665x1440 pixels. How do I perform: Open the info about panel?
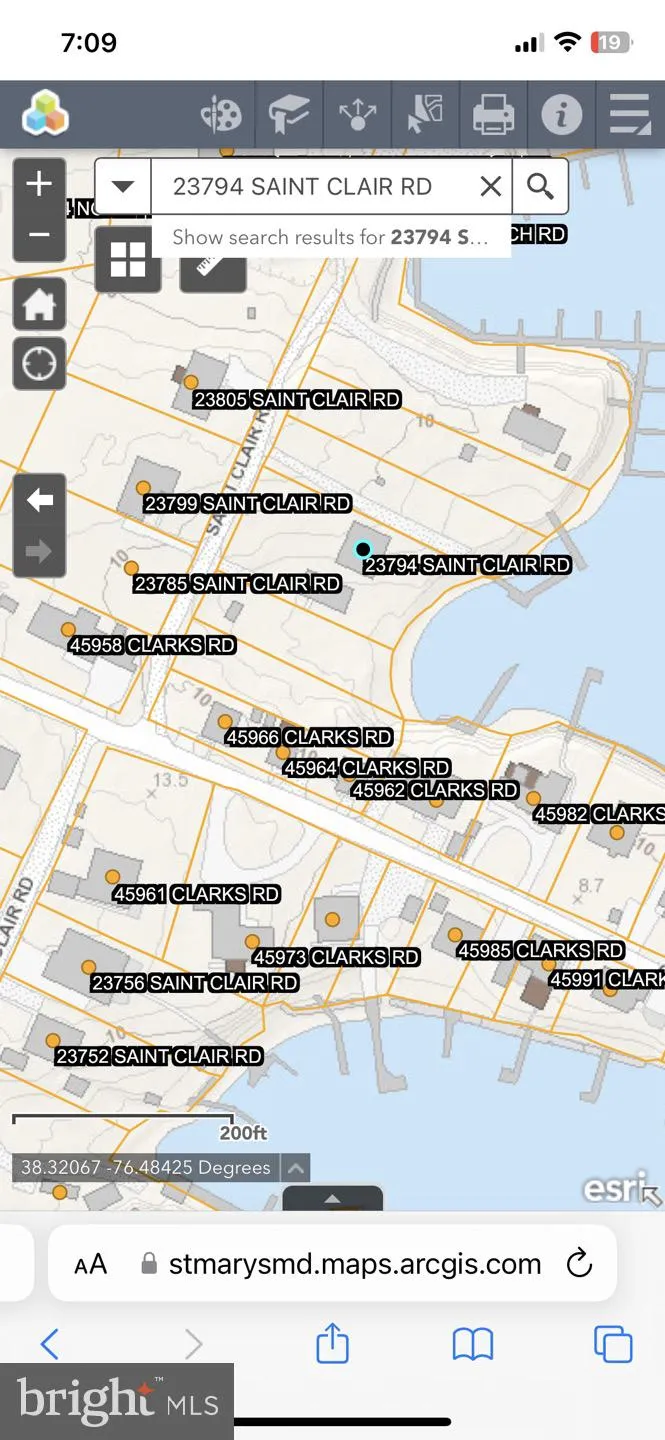tap(561, 115)
